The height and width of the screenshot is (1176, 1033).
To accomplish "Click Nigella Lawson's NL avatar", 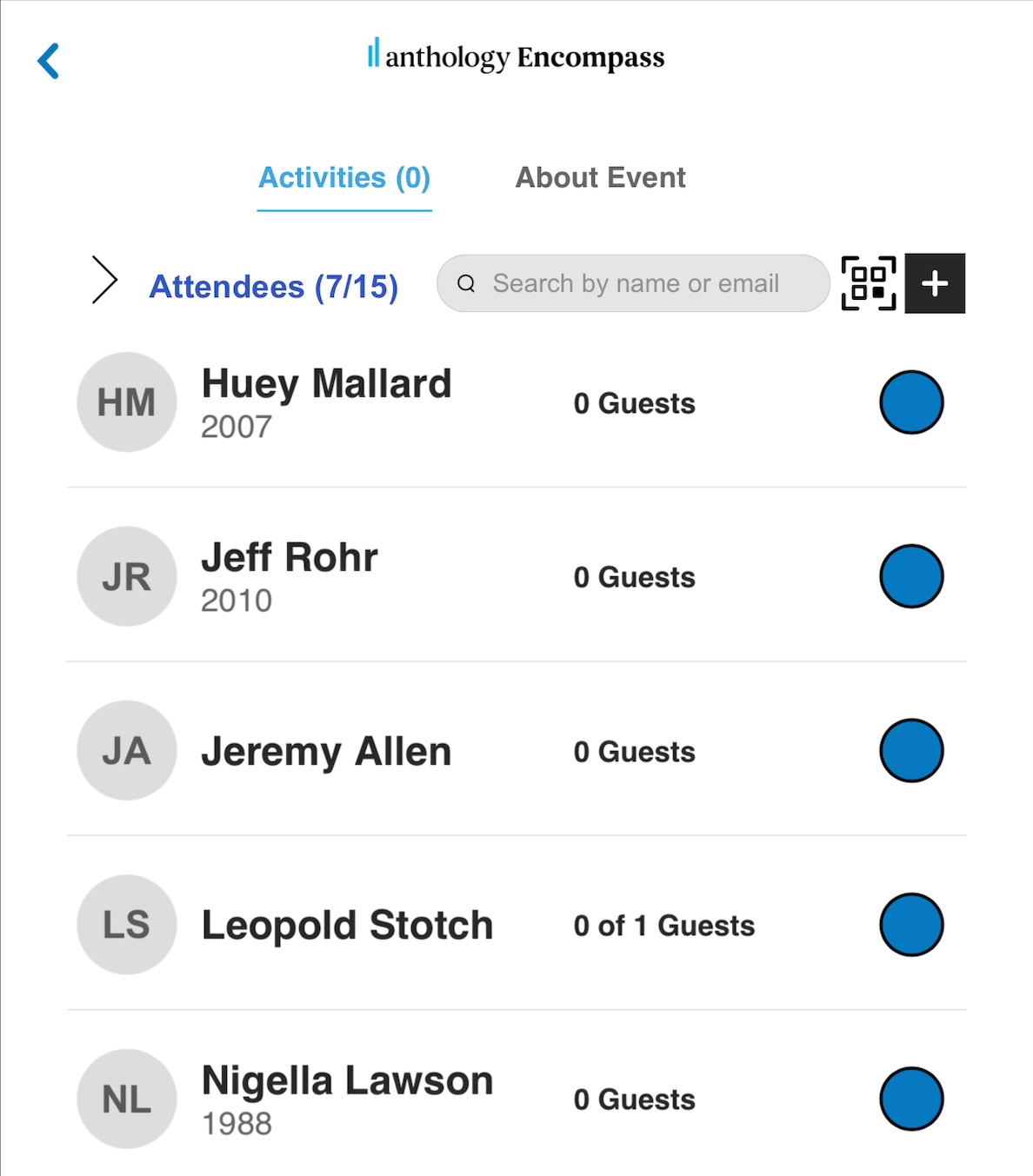I will (x=126, y=1099).
